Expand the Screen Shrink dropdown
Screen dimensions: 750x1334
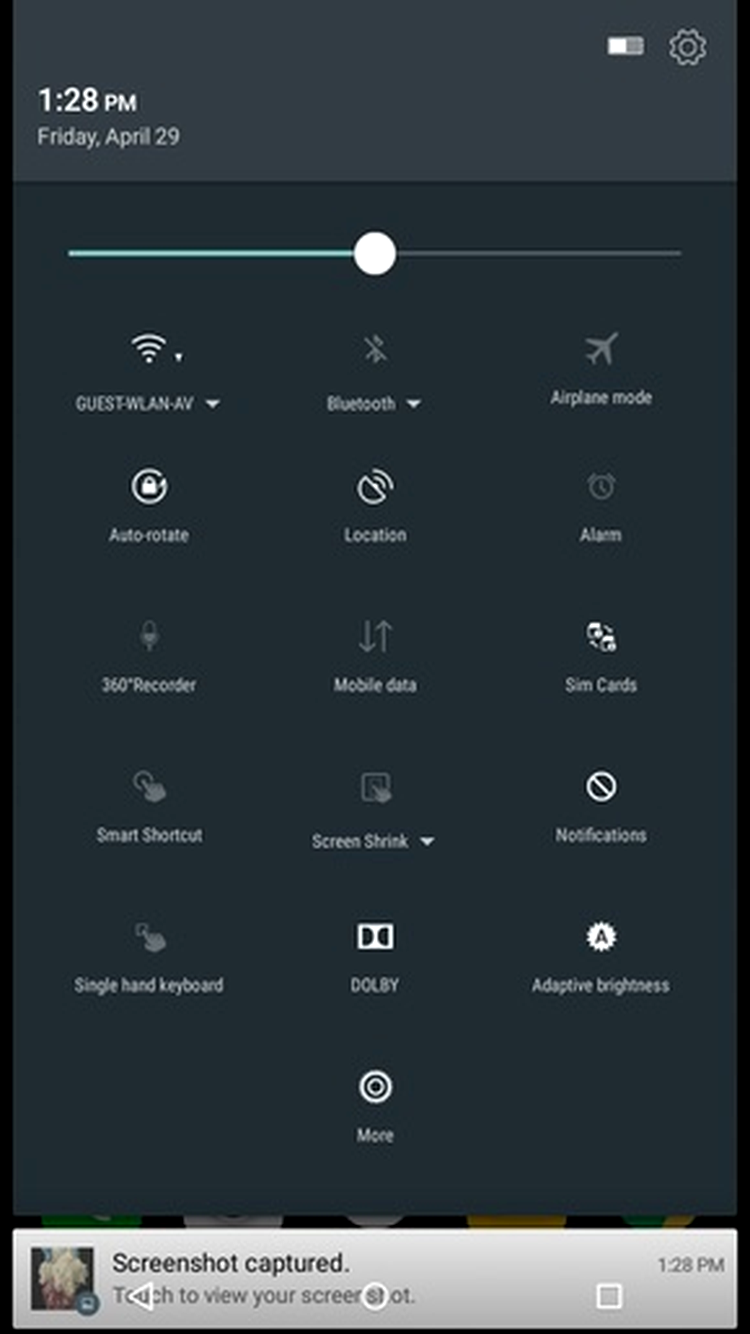coord(427,842)
